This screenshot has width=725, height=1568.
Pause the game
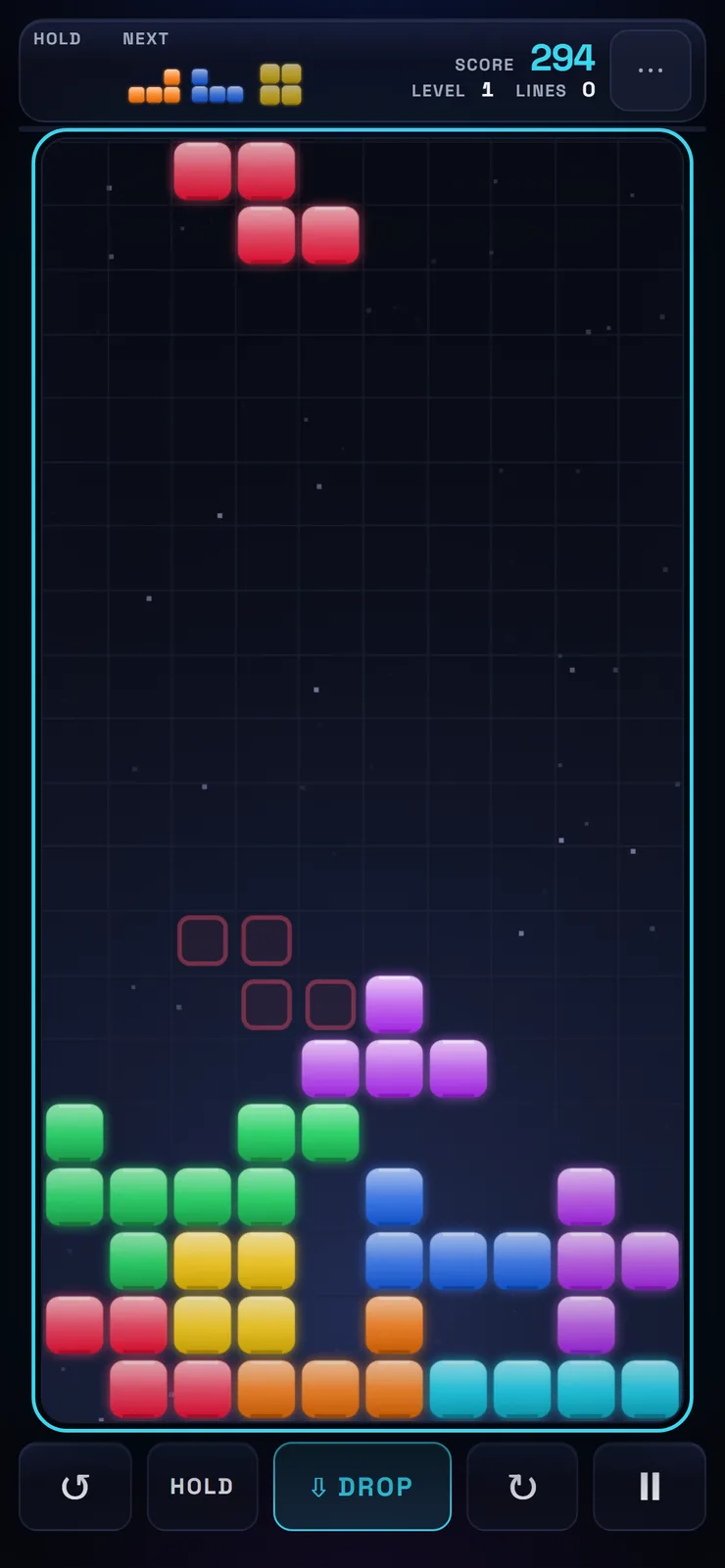coord(650,1486)
